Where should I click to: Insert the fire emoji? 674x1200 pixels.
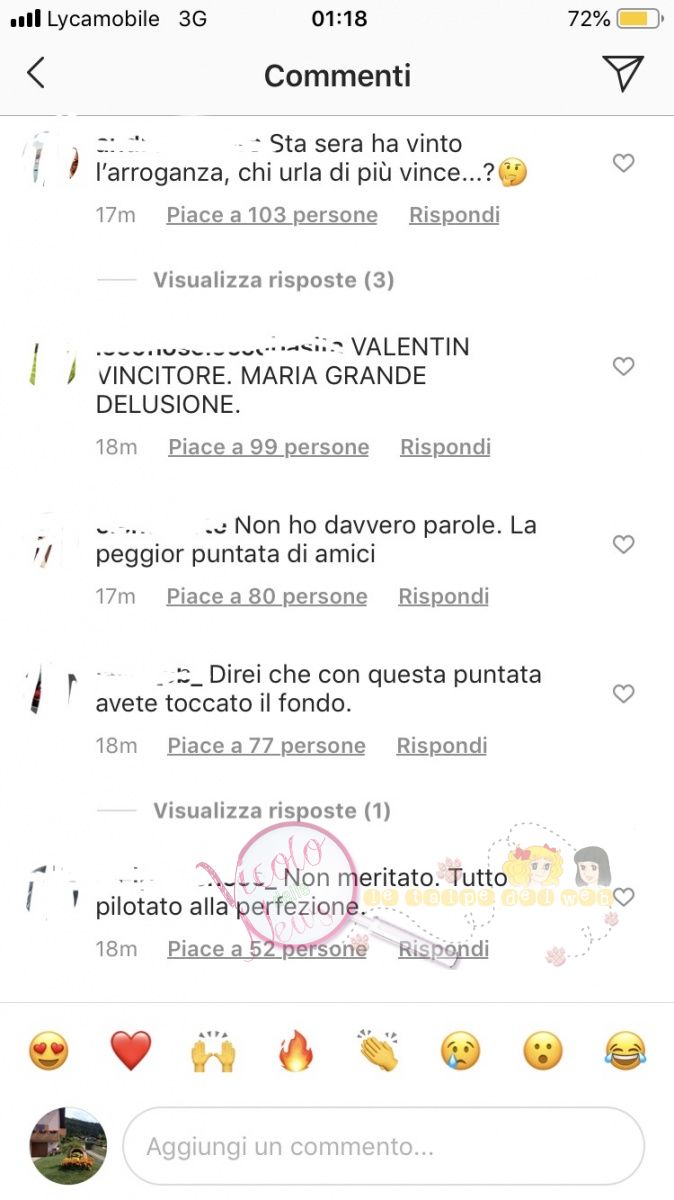pyautogui.click(x=295, y=1052)
